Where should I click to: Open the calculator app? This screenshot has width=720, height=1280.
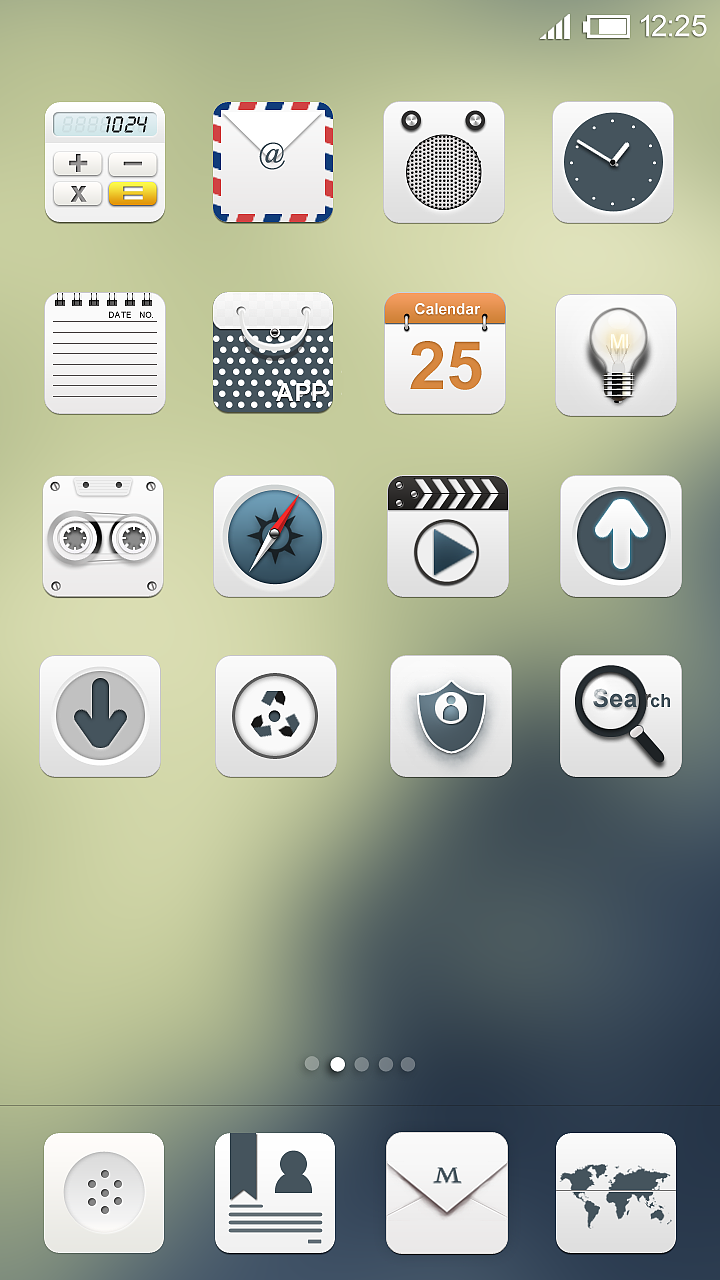[105, 162]
